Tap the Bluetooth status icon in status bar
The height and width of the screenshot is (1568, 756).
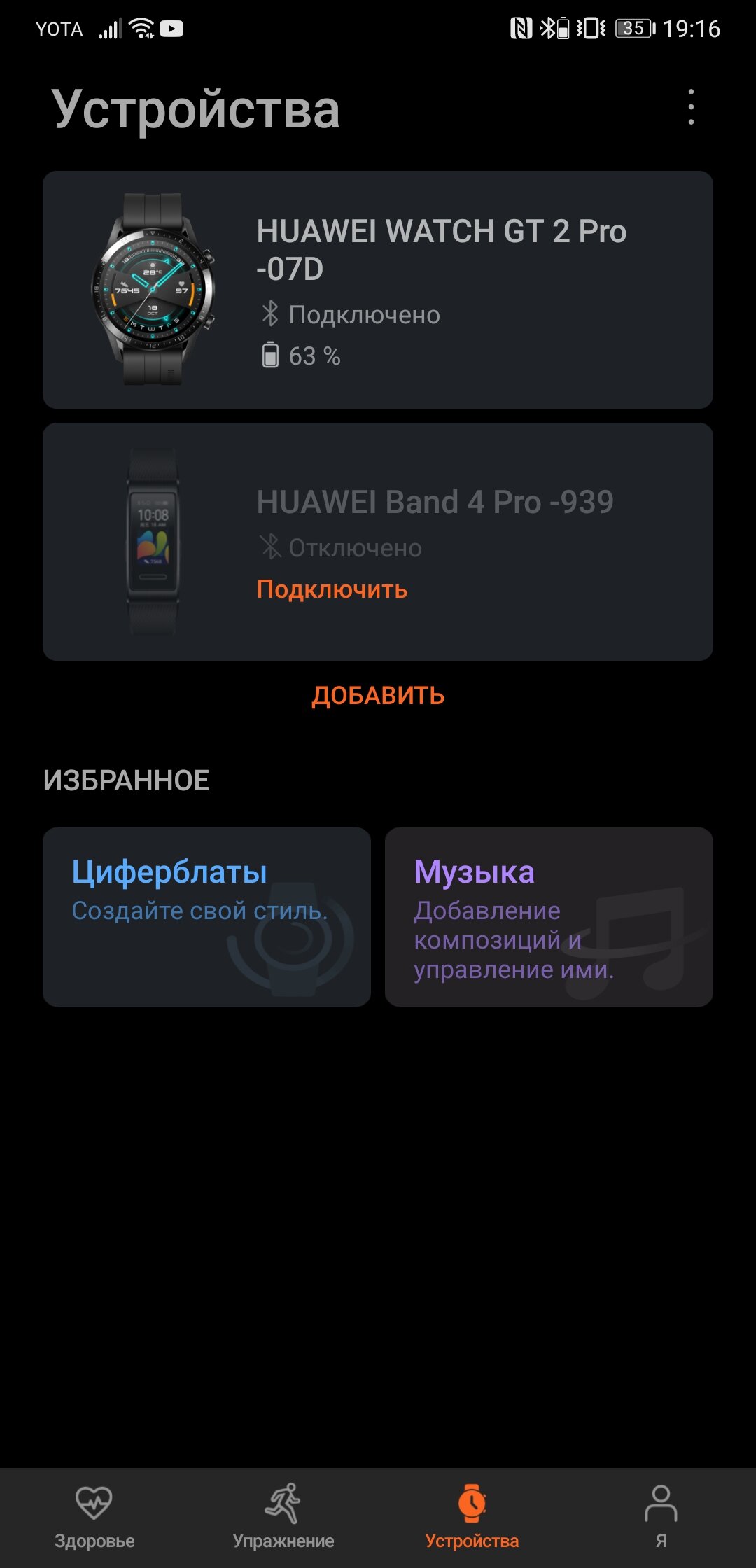coord(548,28)
